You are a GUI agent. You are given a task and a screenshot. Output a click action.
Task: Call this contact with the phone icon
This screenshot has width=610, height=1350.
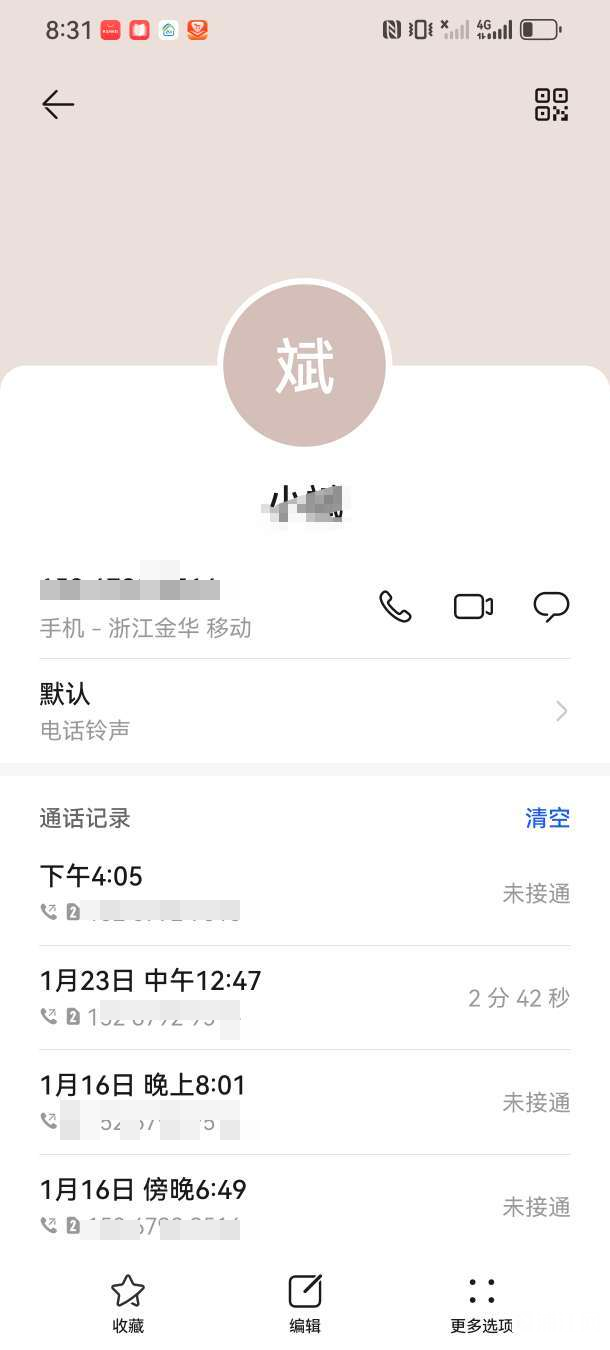pyautogui.click(x=395, y=606)
